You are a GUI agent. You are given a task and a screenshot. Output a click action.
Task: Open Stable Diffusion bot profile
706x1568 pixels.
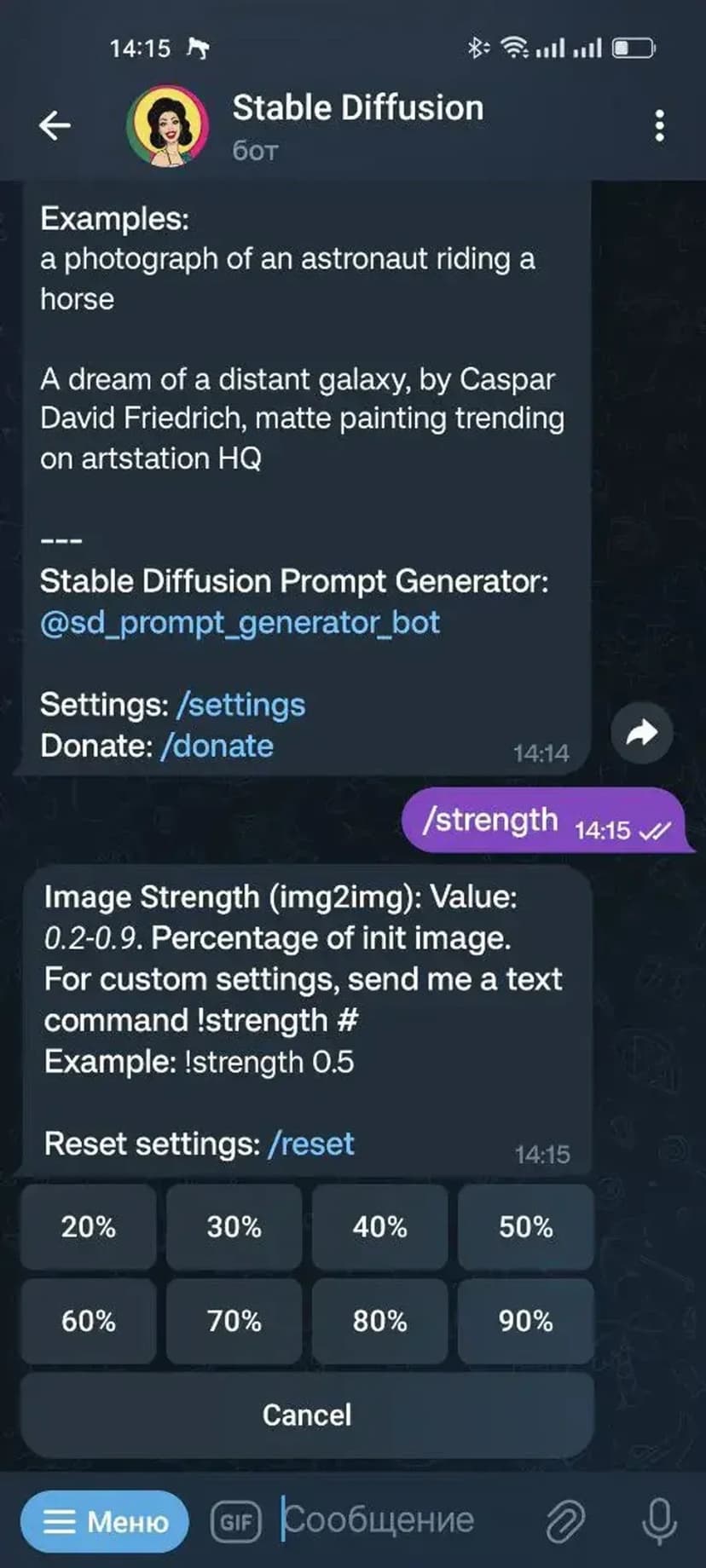pyautogui.click(x=356, y=124)
